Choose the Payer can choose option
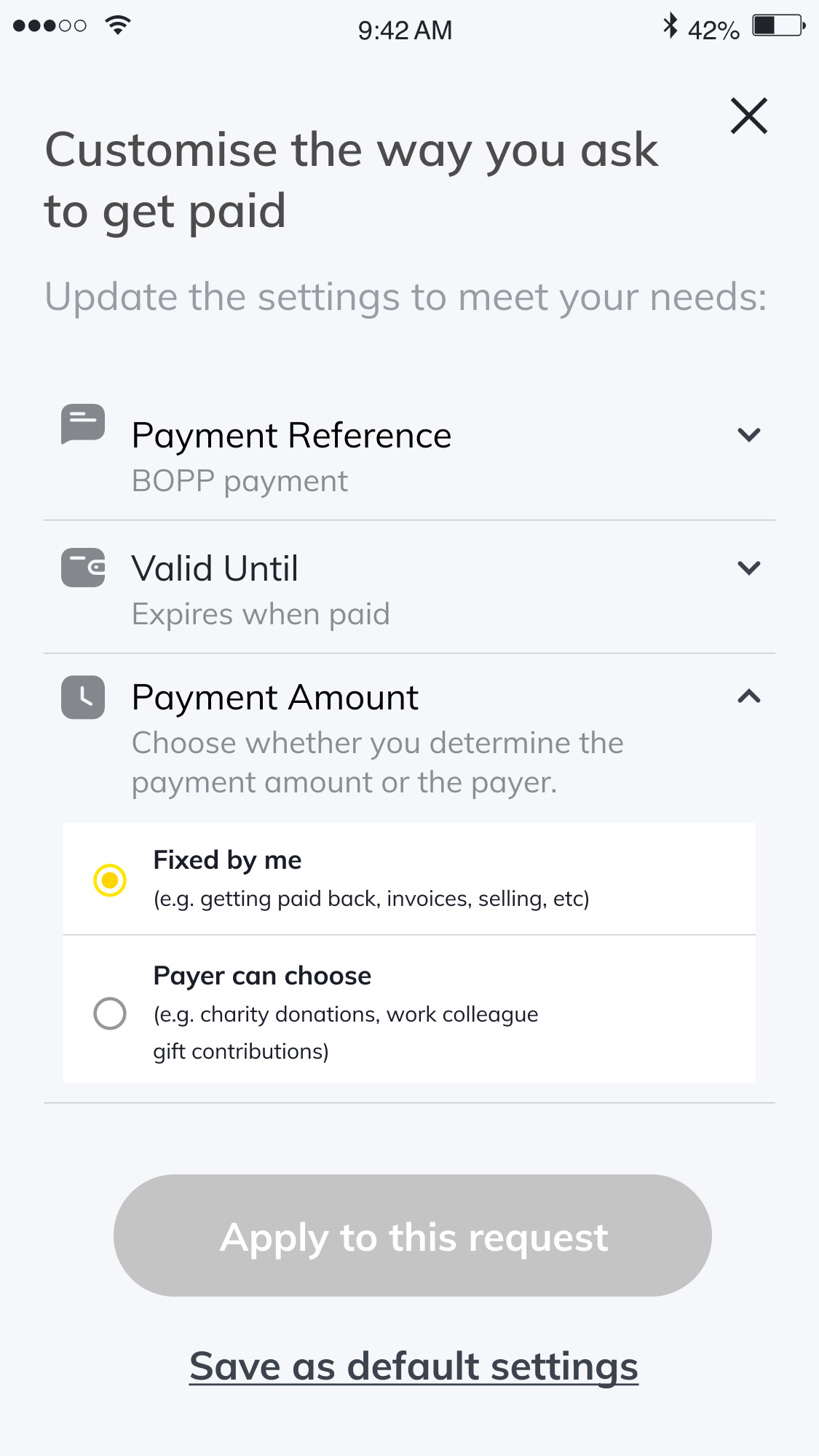This screenshot has width=819, height=1456. point(110,1013)
